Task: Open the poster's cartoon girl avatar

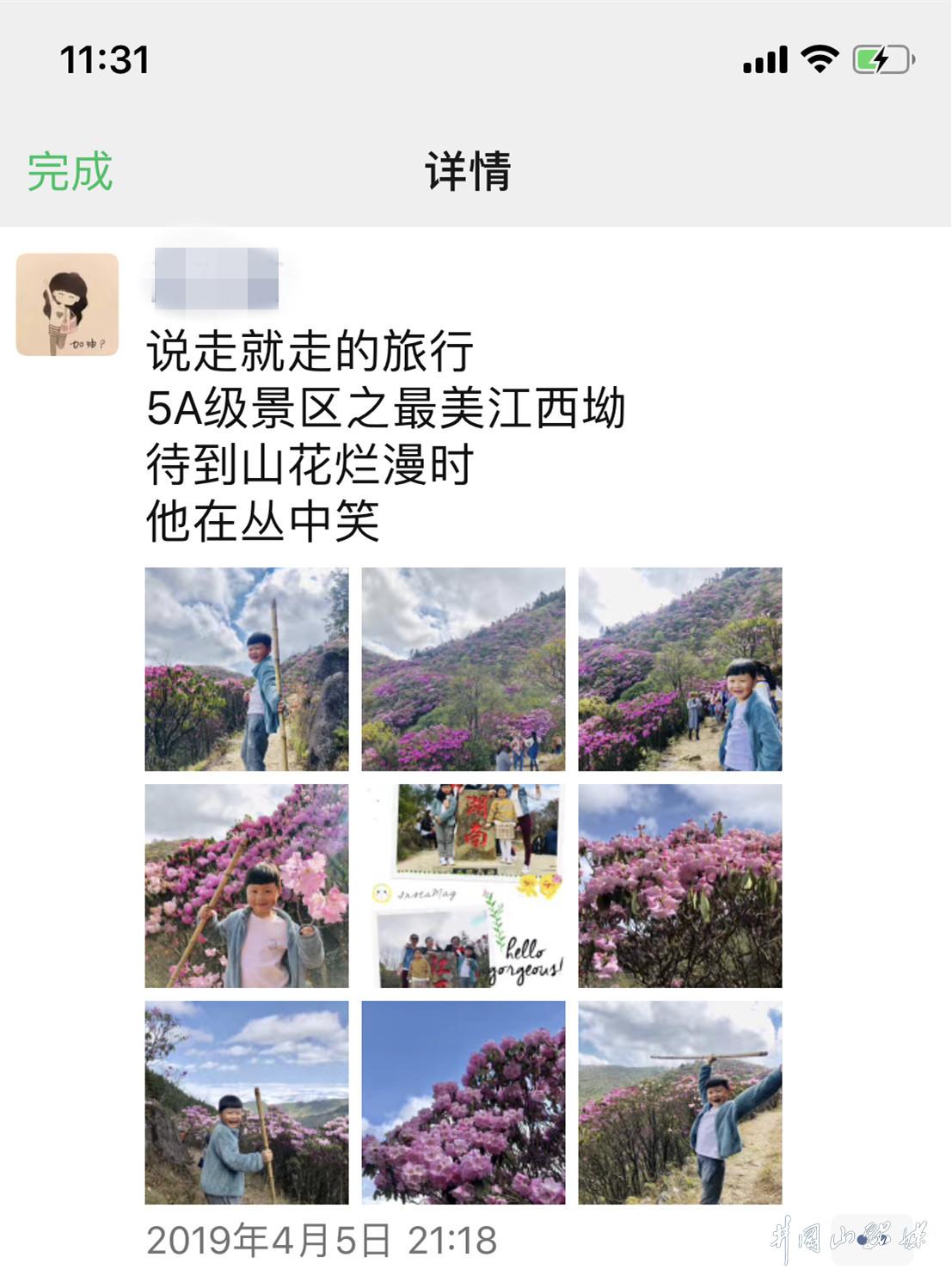Action: pyautogui.click(x=67, y=304)
